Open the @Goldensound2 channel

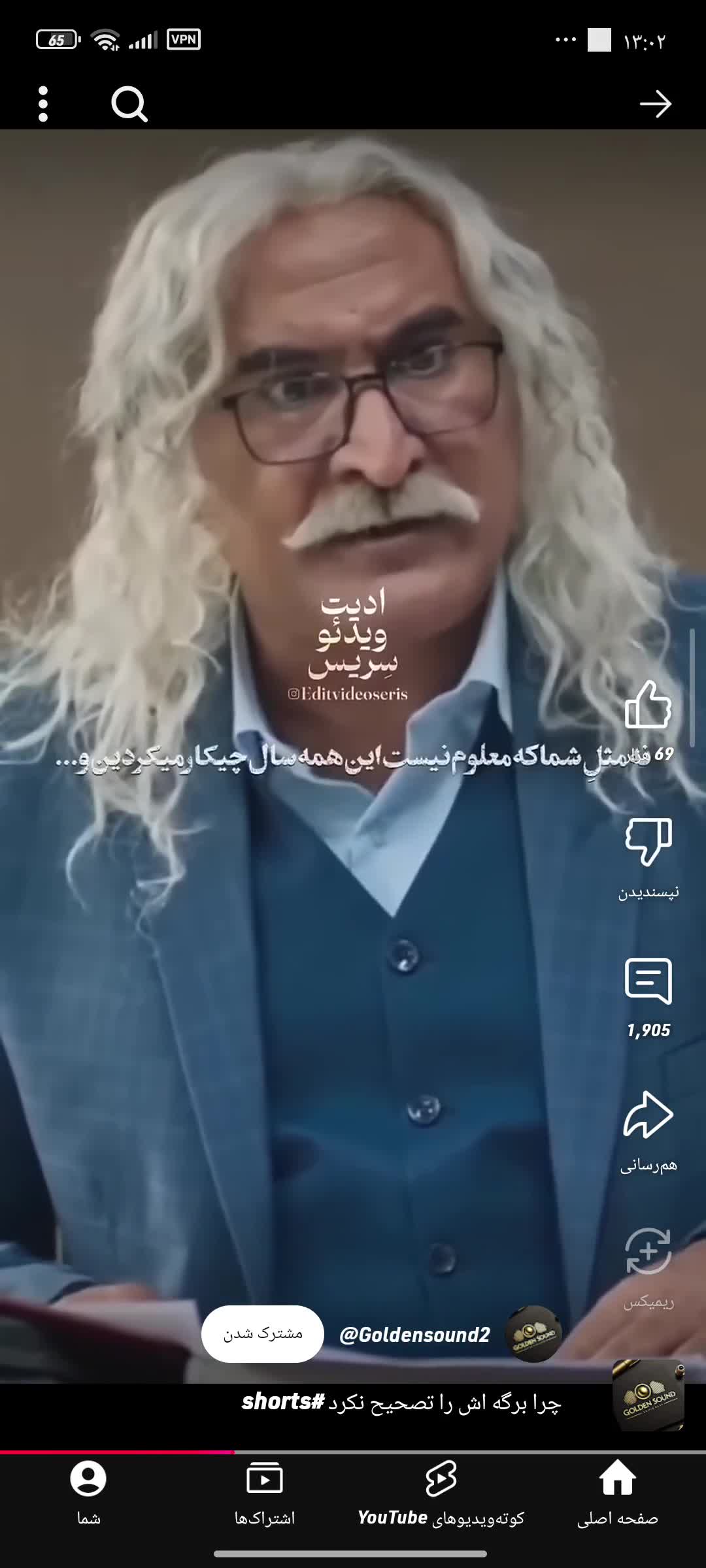(x=414, y=1334)
